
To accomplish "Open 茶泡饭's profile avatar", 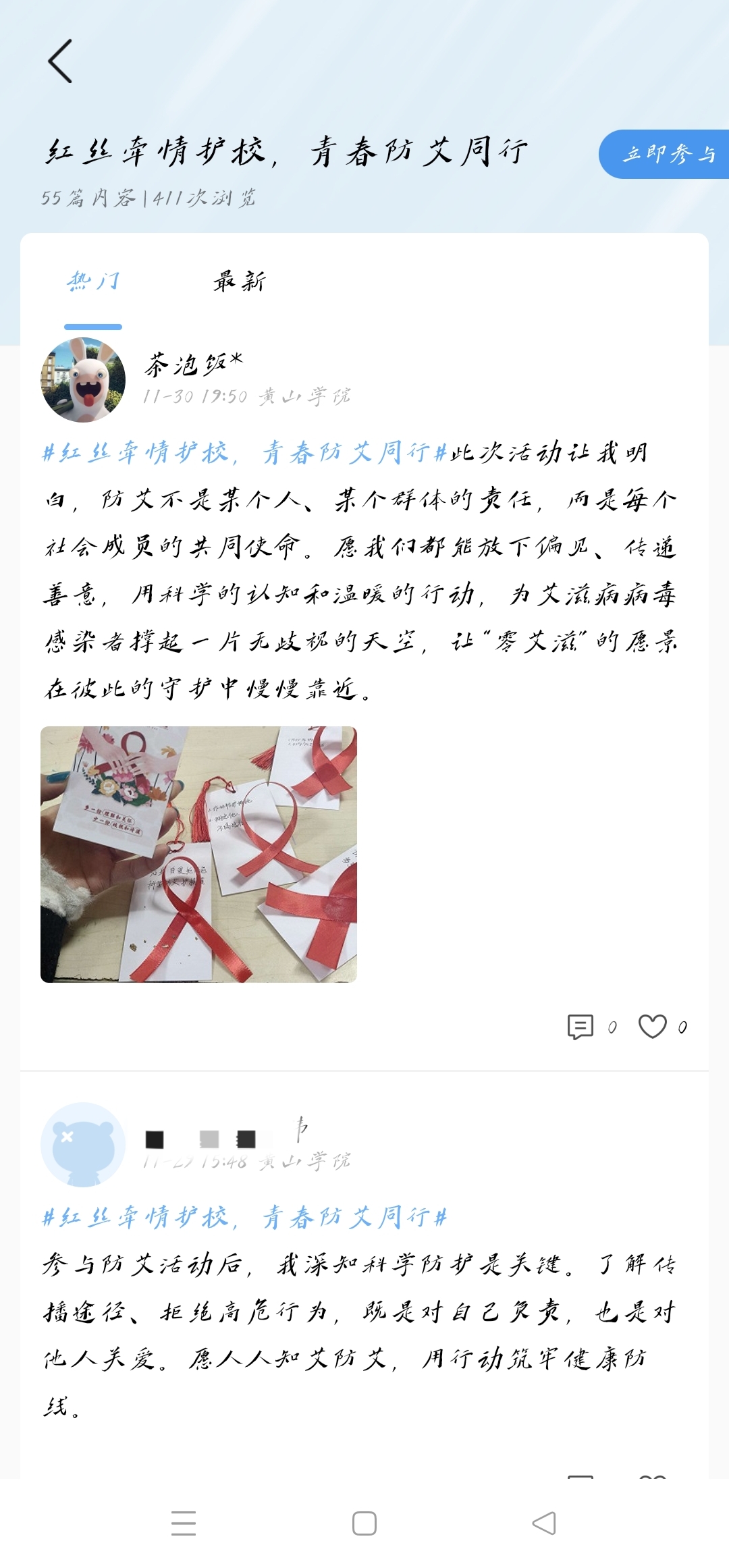I will tap(83, 380).
